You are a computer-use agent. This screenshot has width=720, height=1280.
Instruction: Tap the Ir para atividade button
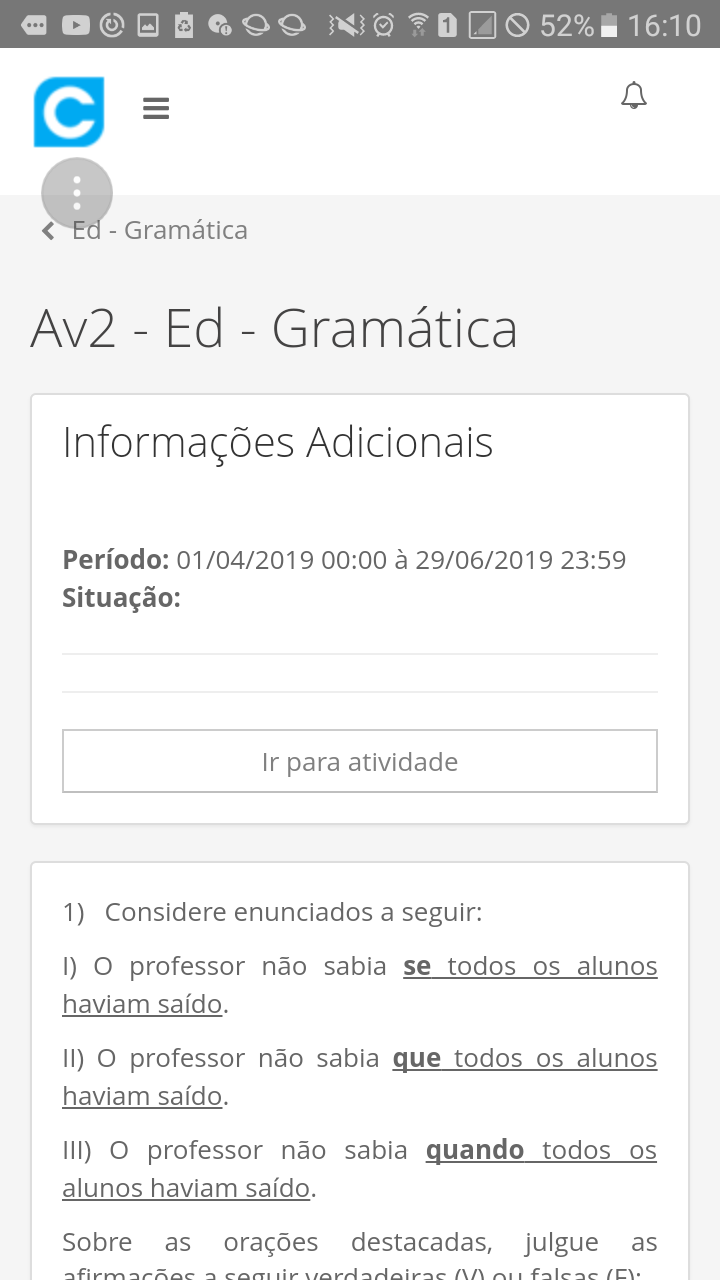(x=360, y=761)
